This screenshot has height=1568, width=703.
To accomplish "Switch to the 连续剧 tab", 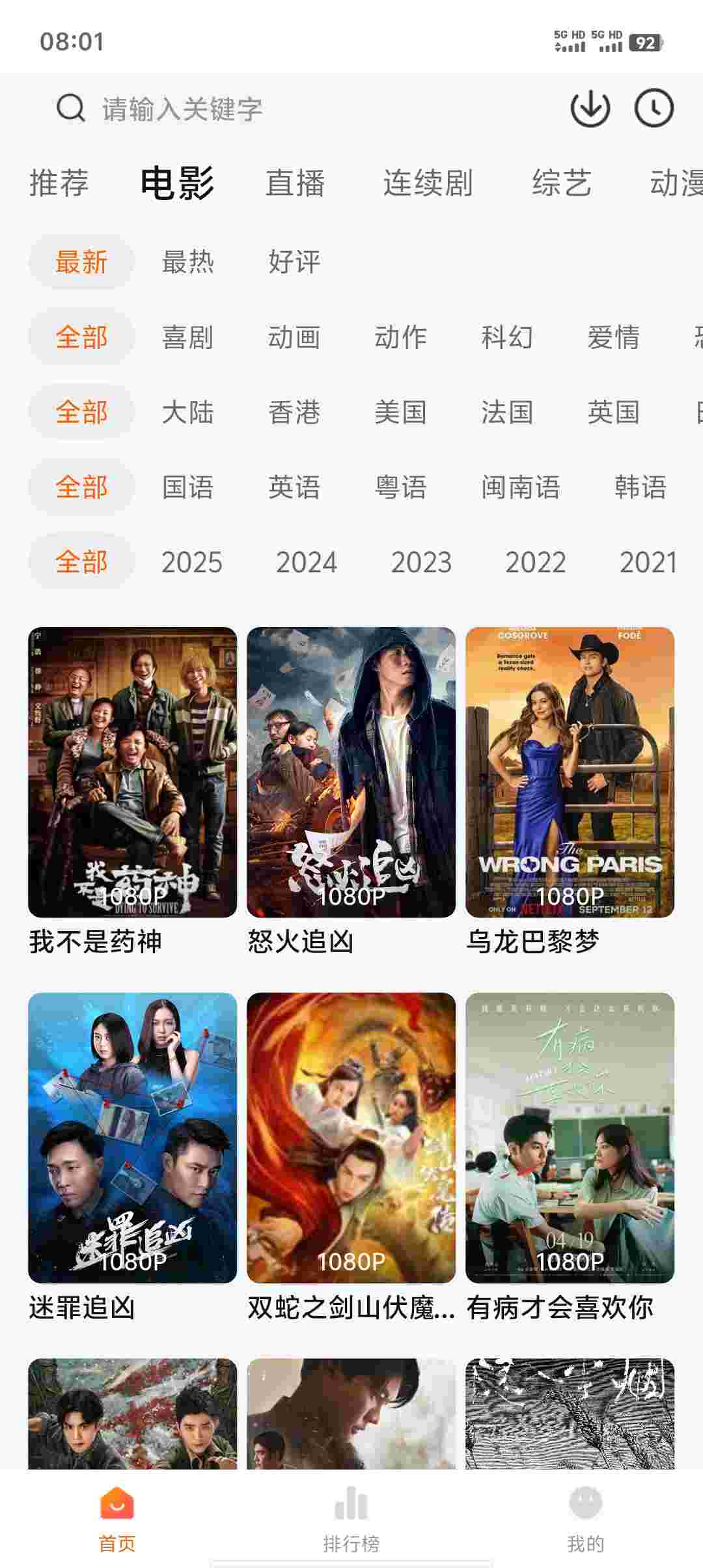I will coord(428,183).
